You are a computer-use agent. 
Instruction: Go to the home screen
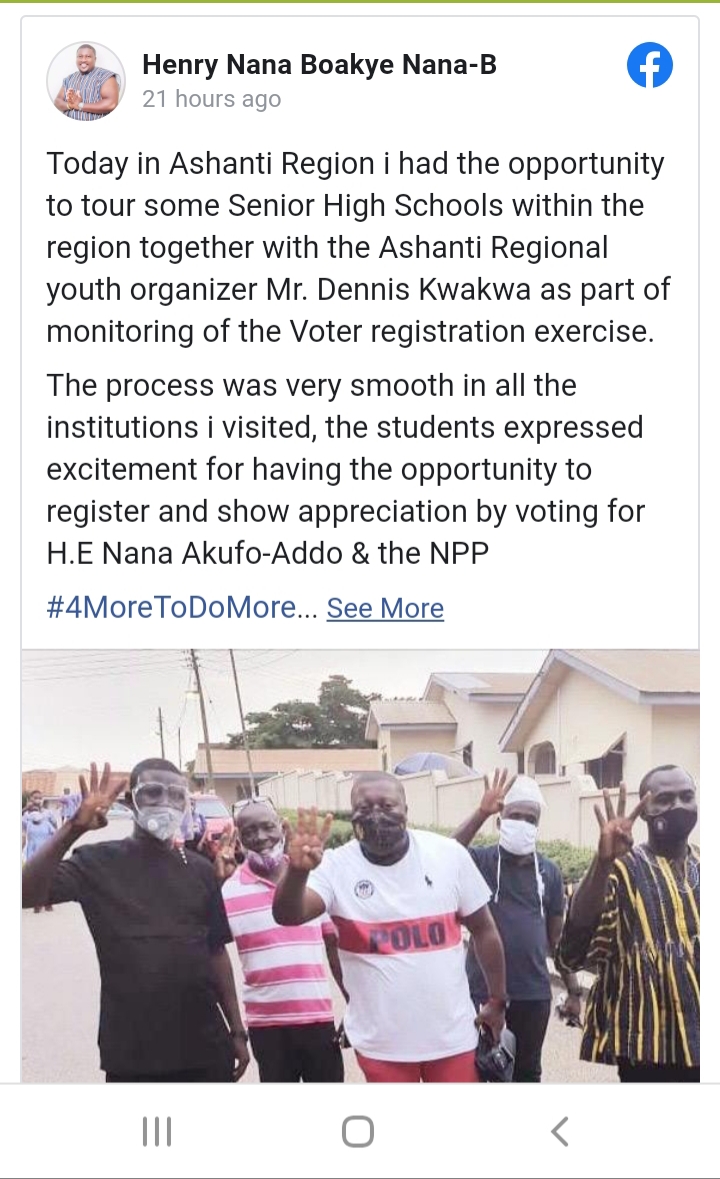[358, 1131]
